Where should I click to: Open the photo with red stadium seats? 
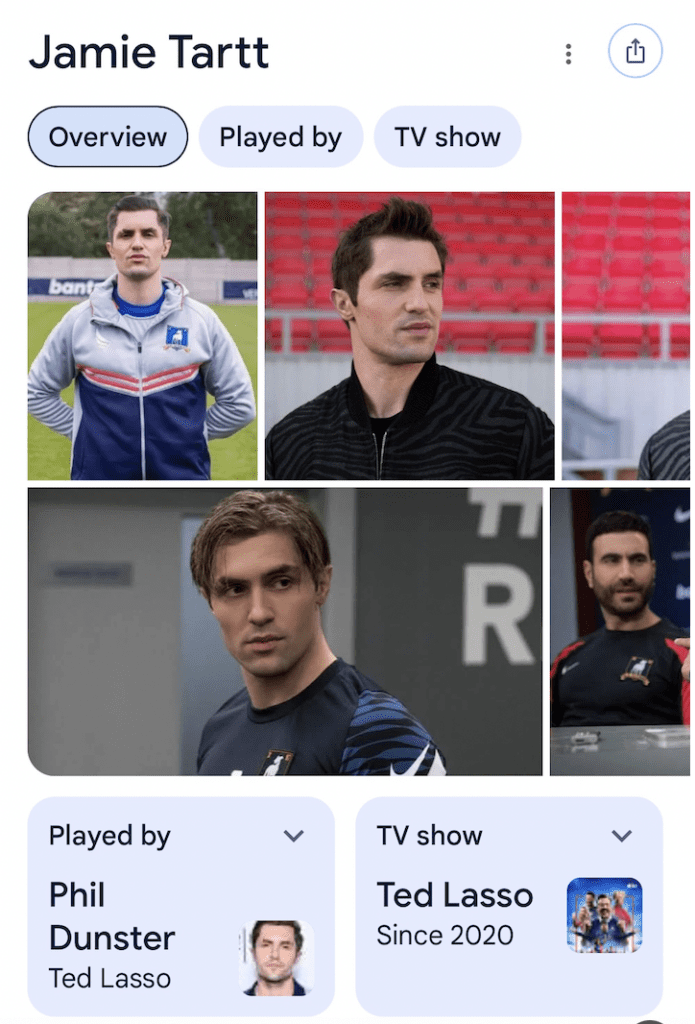[x=409, y=336]
